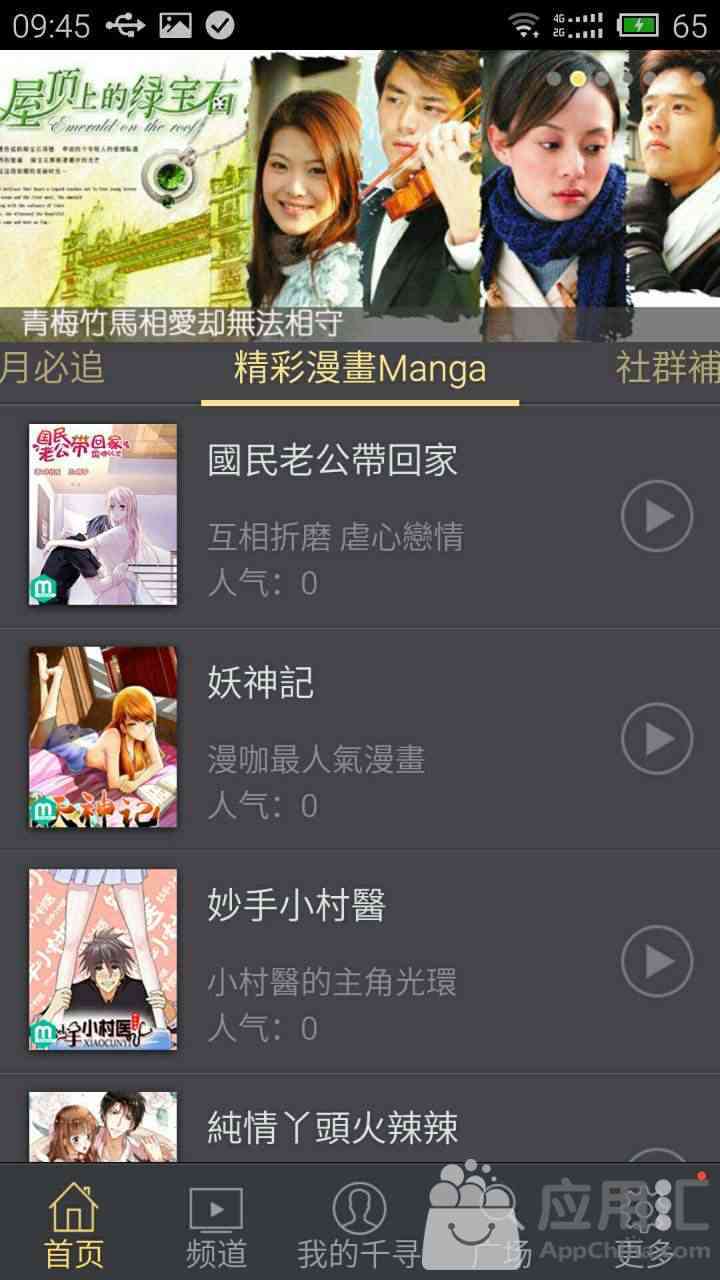
Task: Switch to the 月必追 tab
Action: pyautogui.click(x=52, y=369)
